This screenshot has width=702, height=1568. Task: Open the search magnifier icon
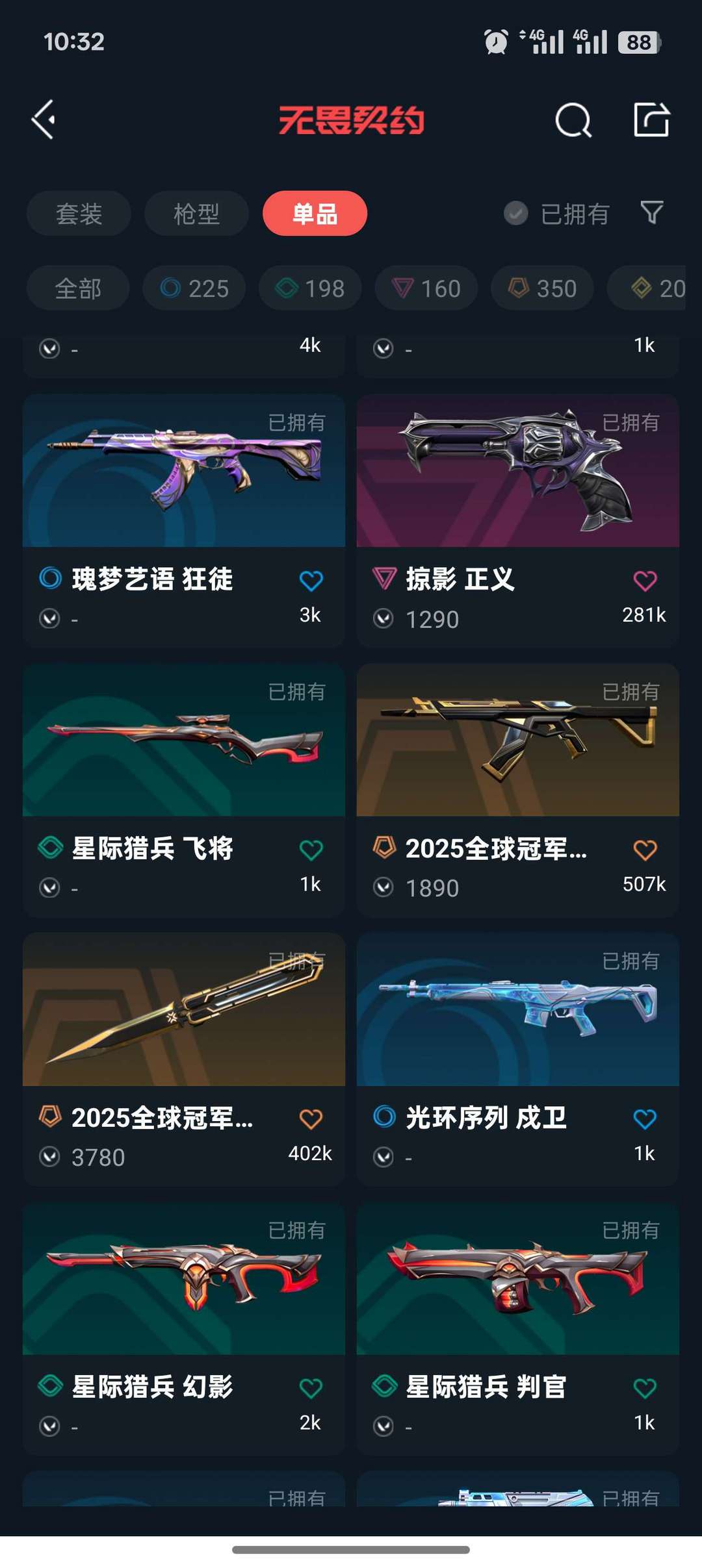[x=573, y=120]
